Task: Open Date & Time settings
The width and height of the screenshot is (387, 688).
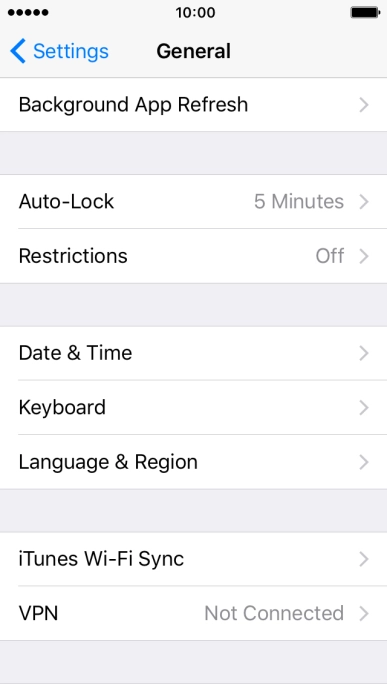Action: [194, 353]
